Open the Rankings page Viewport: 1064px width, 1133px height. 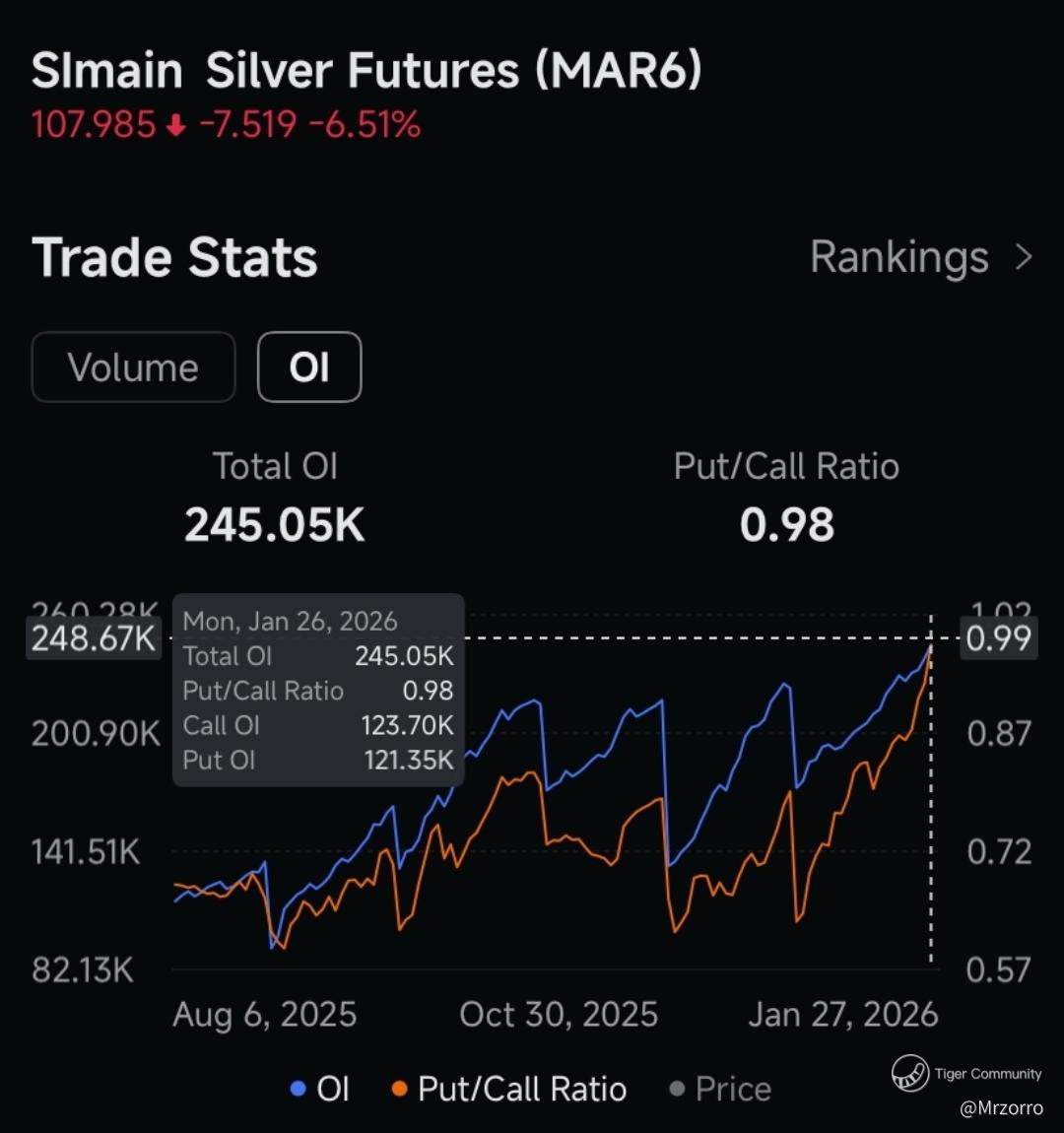point(920,258)
